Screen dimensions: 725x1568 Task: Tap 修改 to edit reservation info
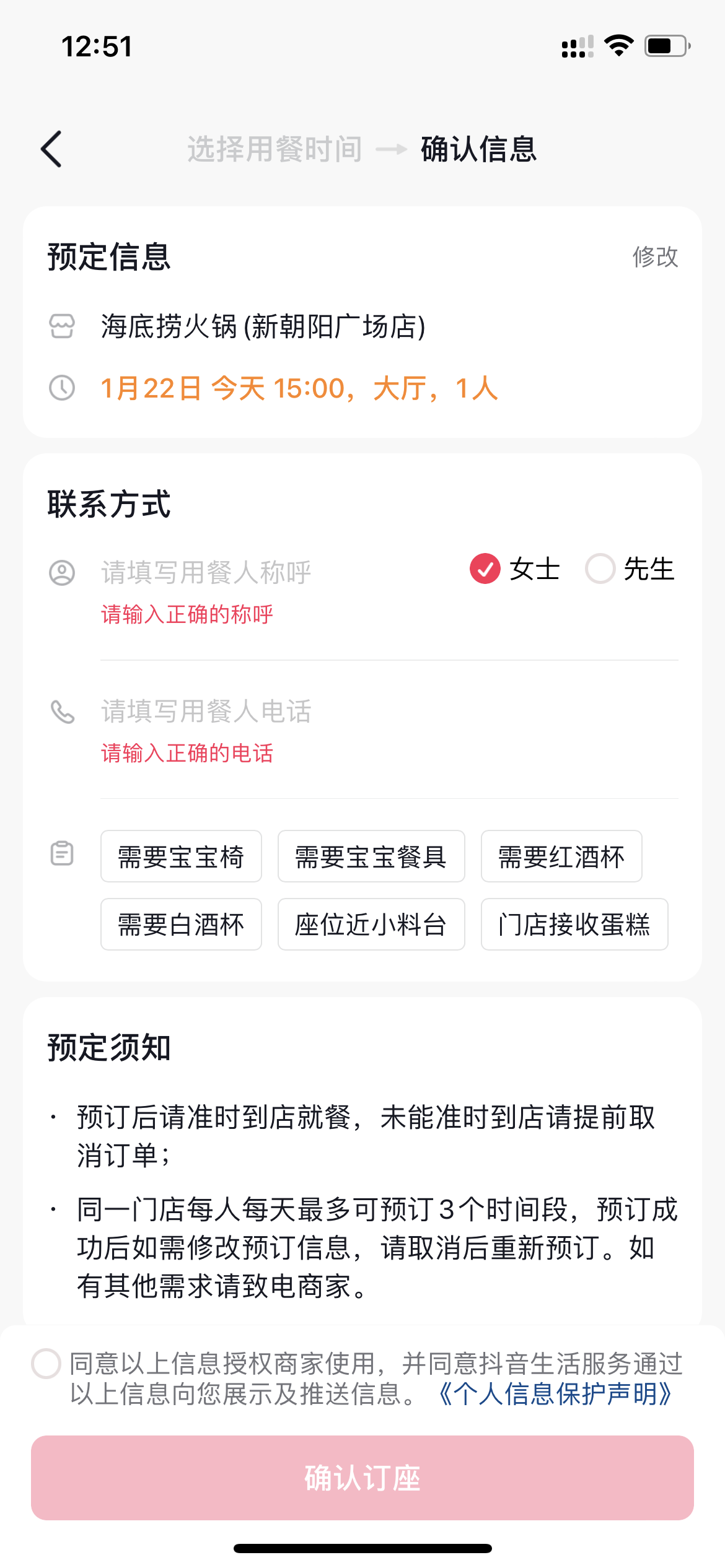pyautogui.click(x=655, y=257)
